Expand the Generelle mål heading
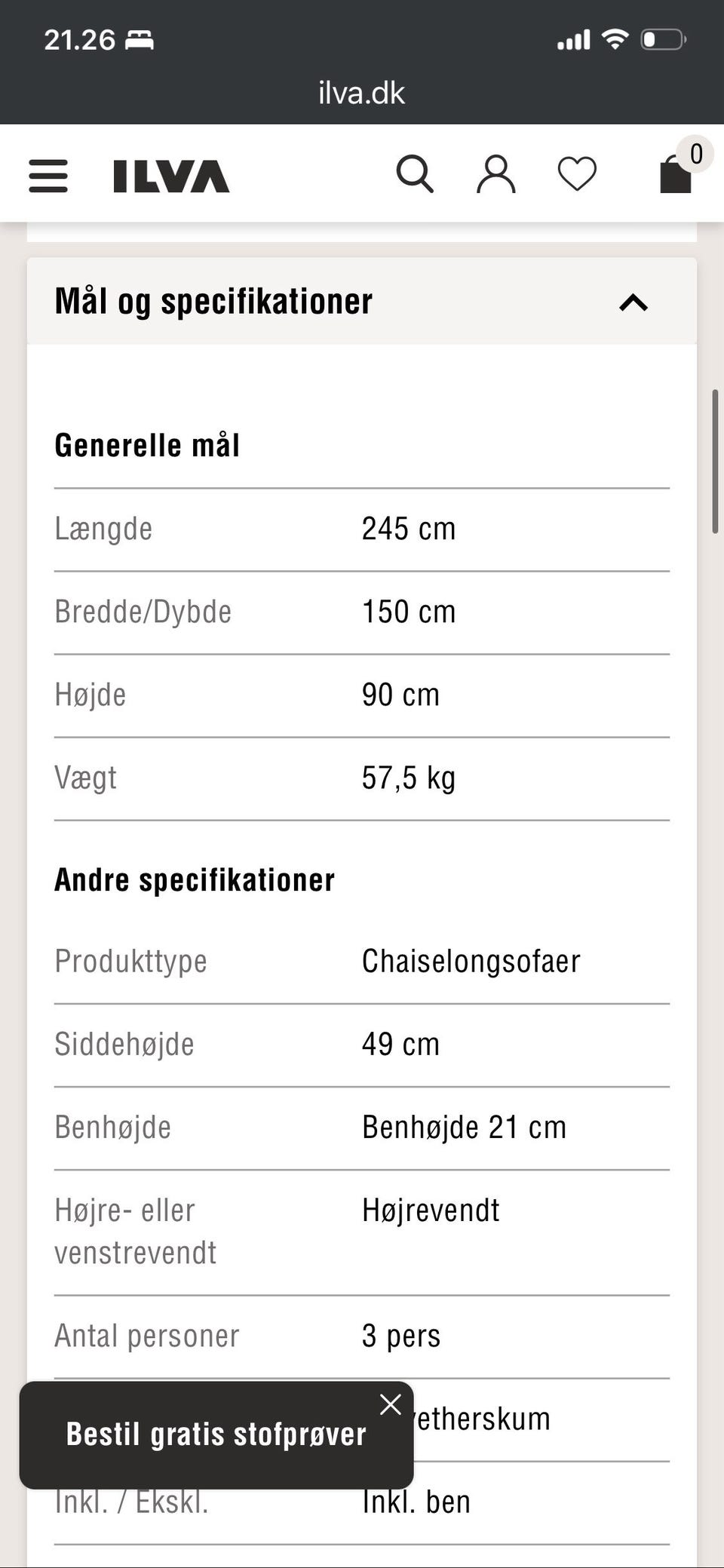Screen dimensions: 724x1568 tap(146, 444)
